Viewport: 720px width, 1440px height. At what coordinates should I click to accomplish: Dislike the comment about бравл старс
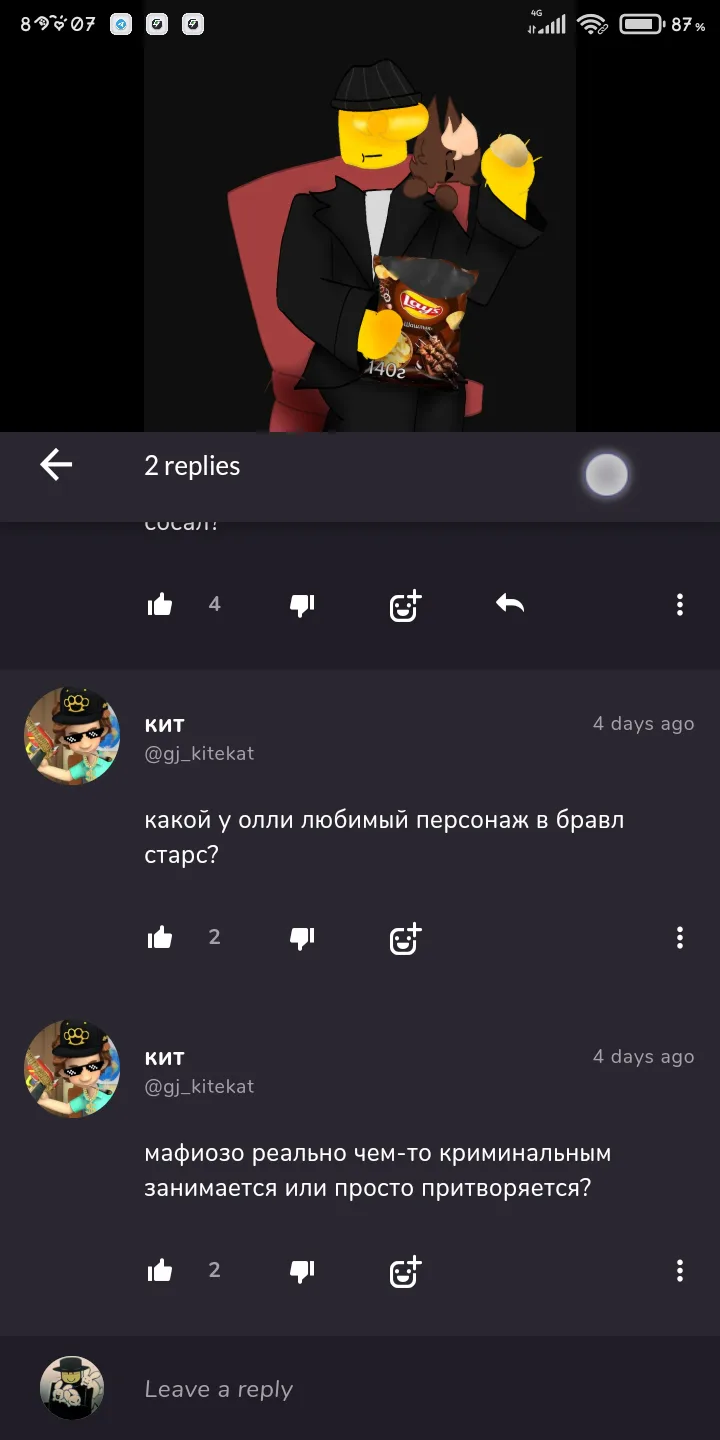302,937
